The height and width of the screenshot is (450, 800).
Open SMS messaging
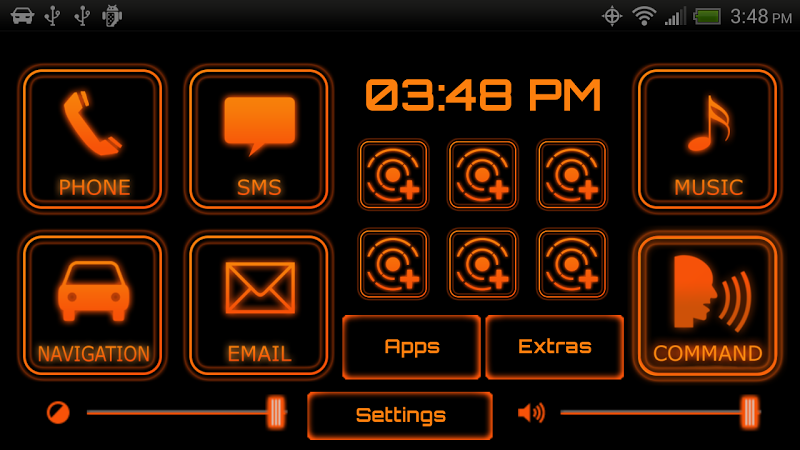pos(258,139)
